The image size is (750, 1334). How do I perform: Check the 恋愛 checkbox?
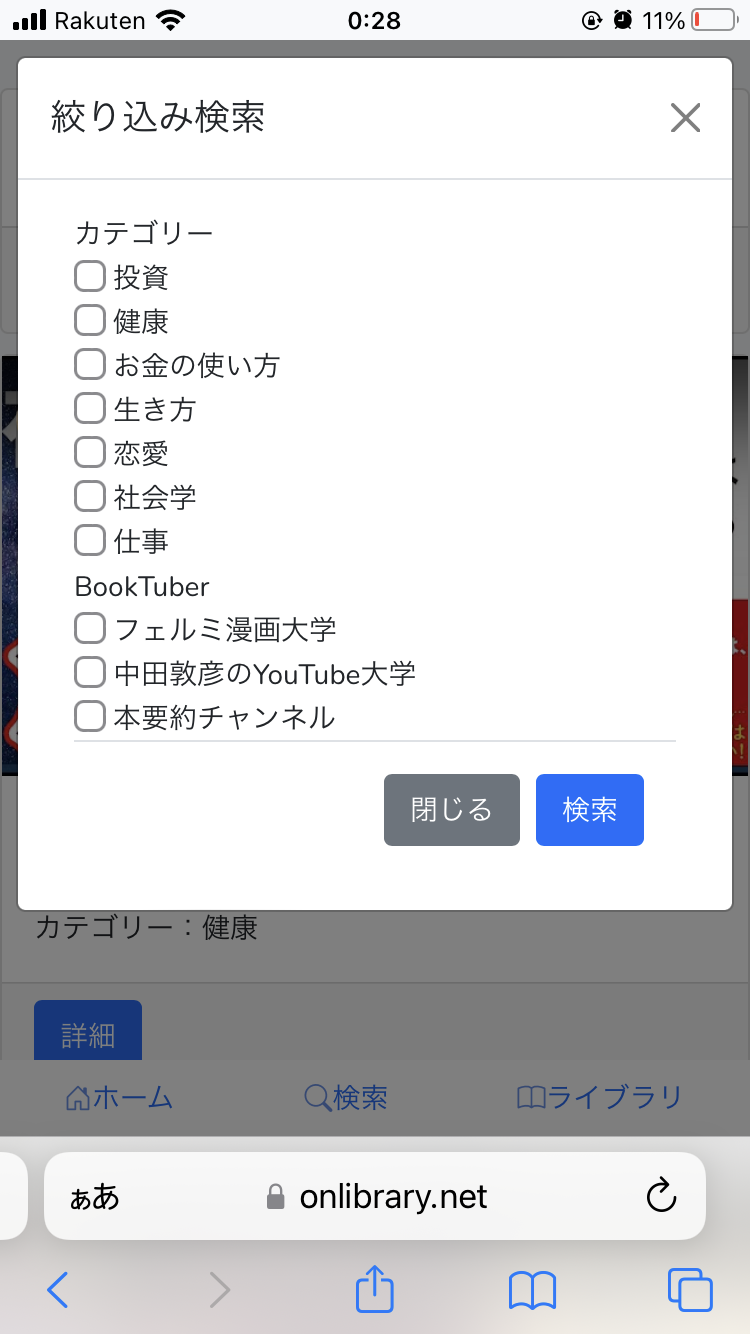point(90,452)
